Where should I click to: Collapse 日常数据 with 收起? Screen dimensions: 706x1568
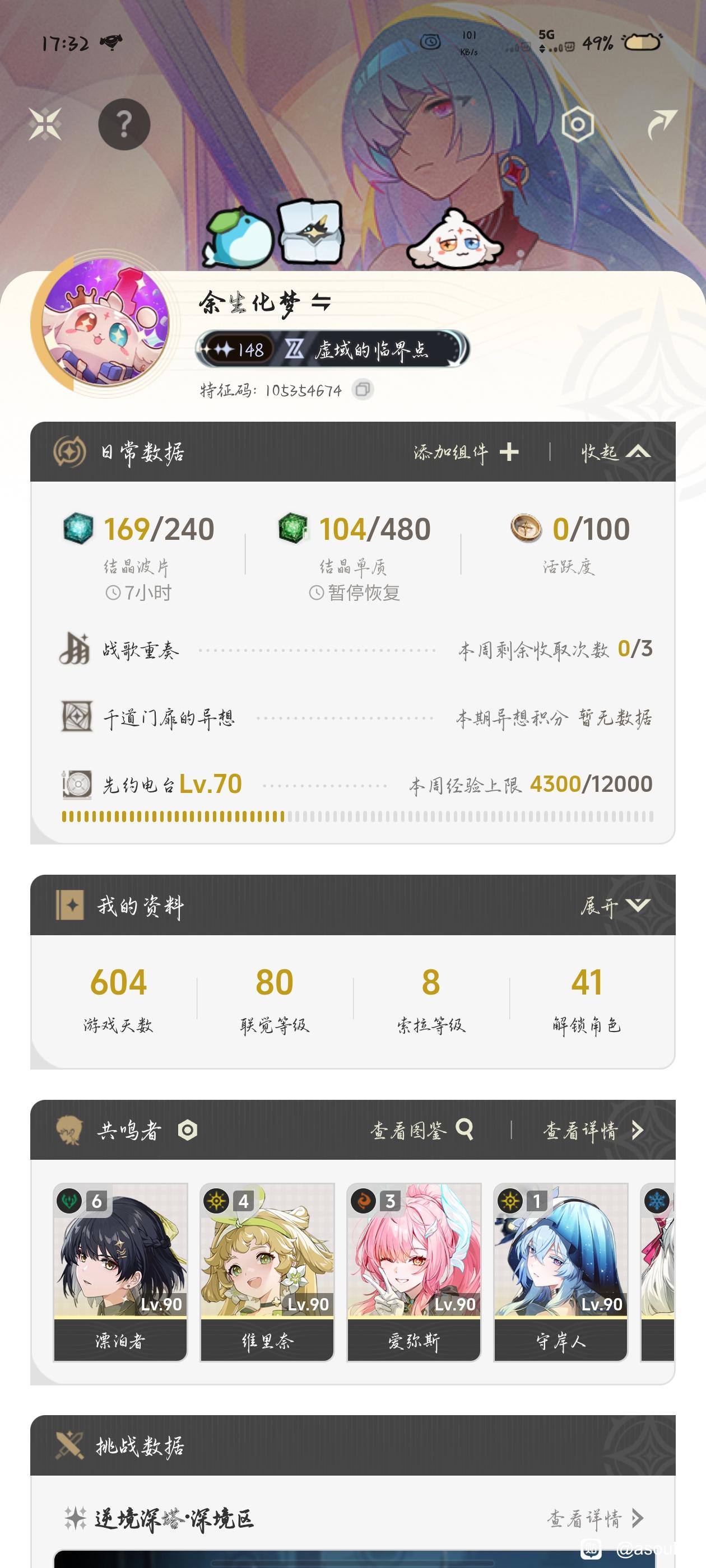[615, 452]
